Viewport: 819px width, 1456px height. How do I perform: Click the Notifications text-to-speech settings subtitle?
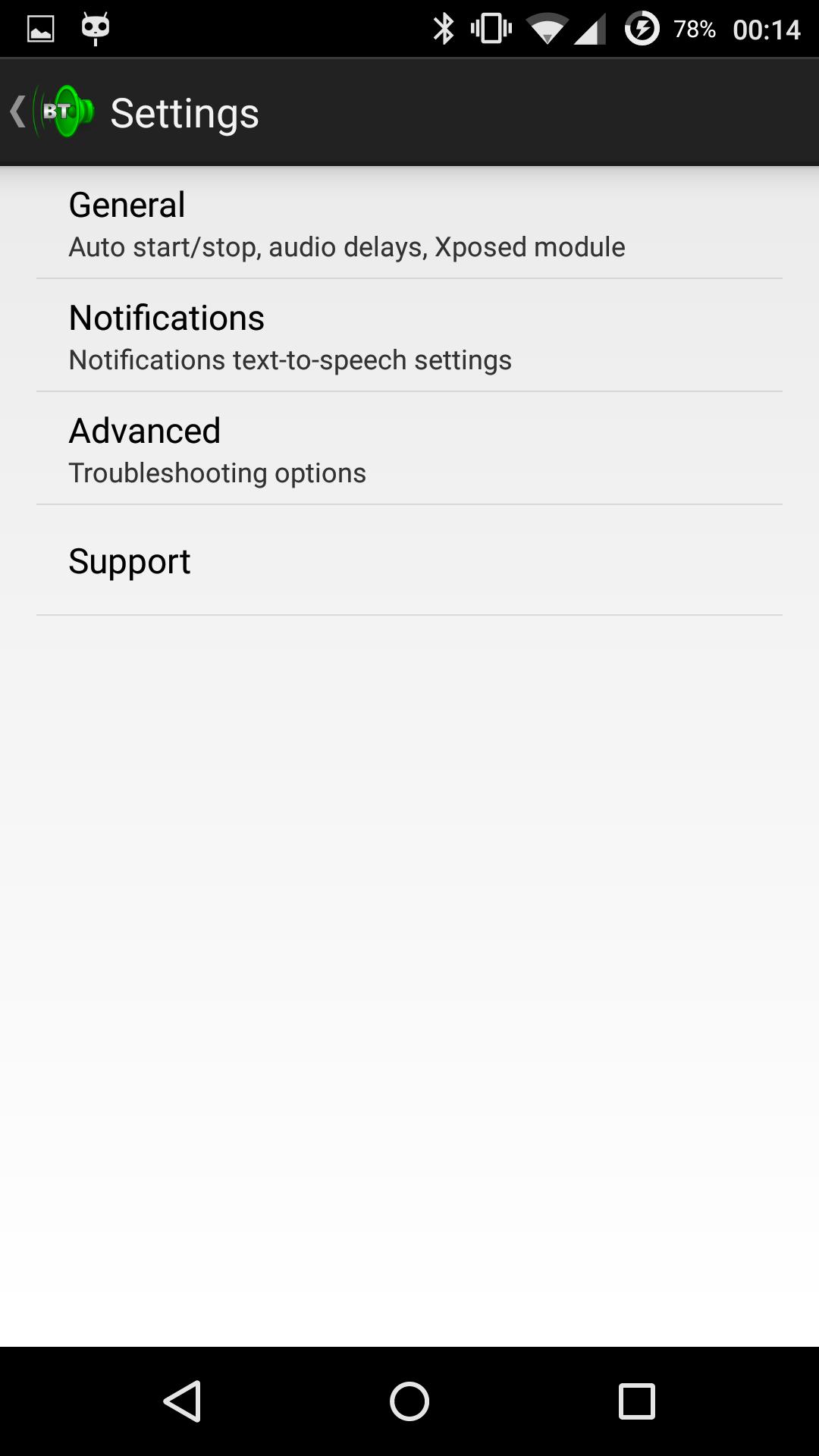click(290, 359)
